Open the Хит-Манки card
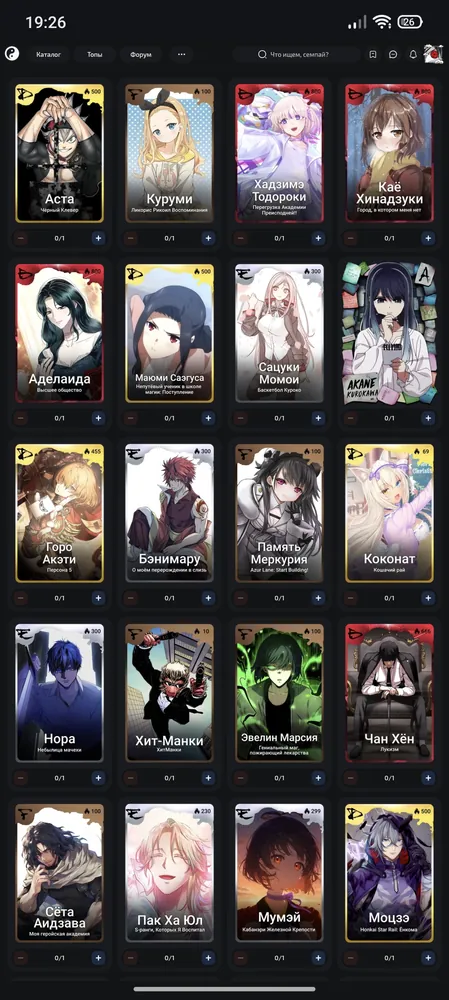 pyautogui.click(x=170, y=693)
